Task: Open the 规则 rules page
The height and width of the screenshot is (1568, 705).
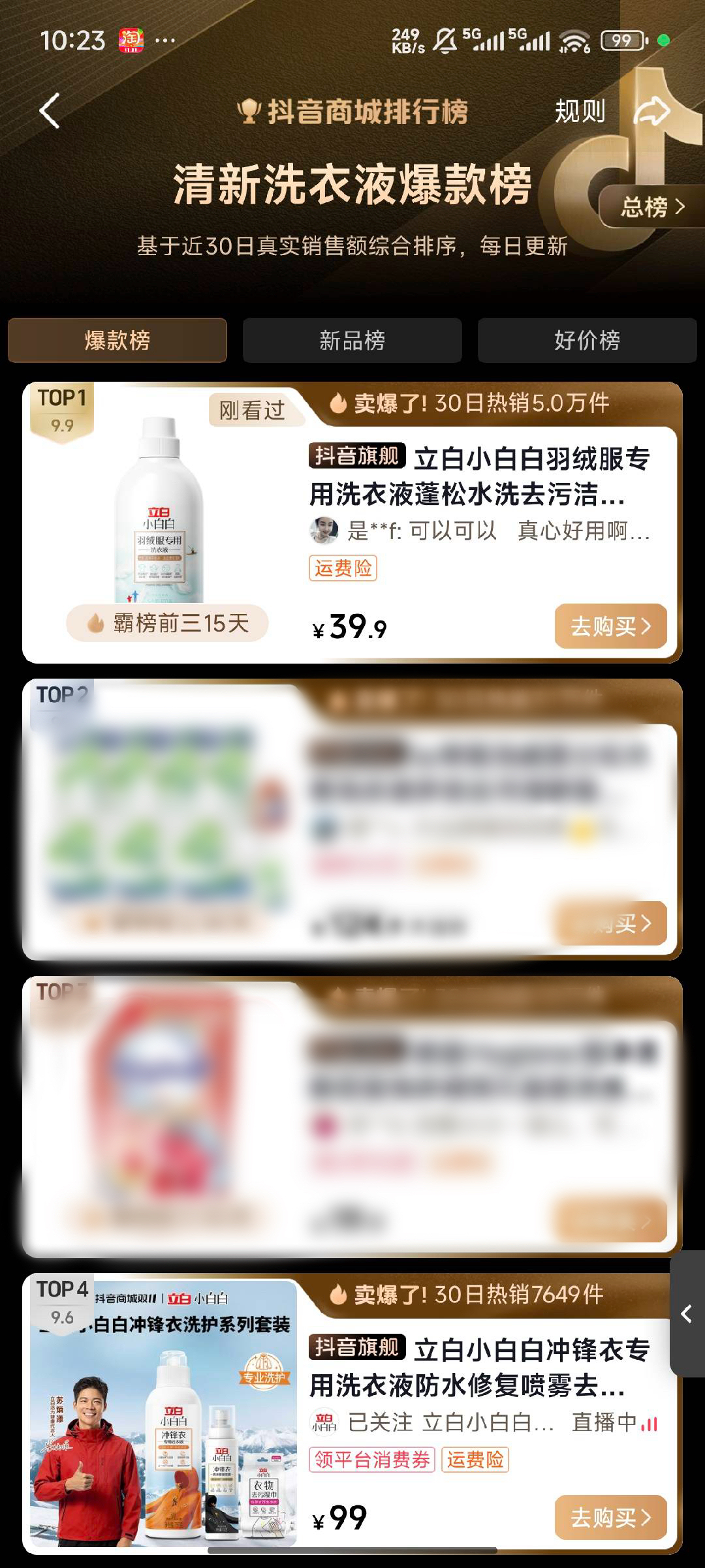Action: click(580, 112)
